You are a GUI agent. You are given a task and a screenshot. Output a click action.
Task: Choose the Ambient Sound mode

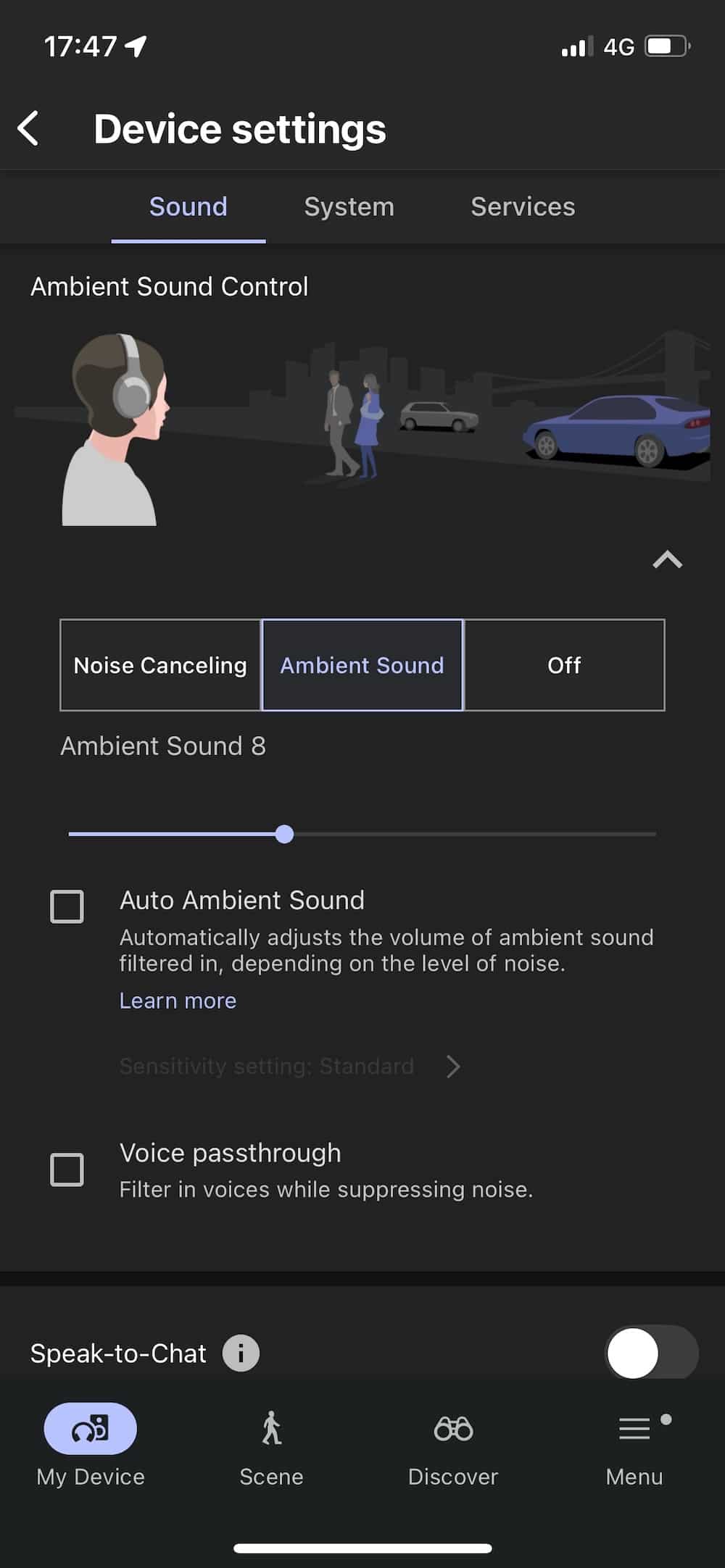[362, 665]
